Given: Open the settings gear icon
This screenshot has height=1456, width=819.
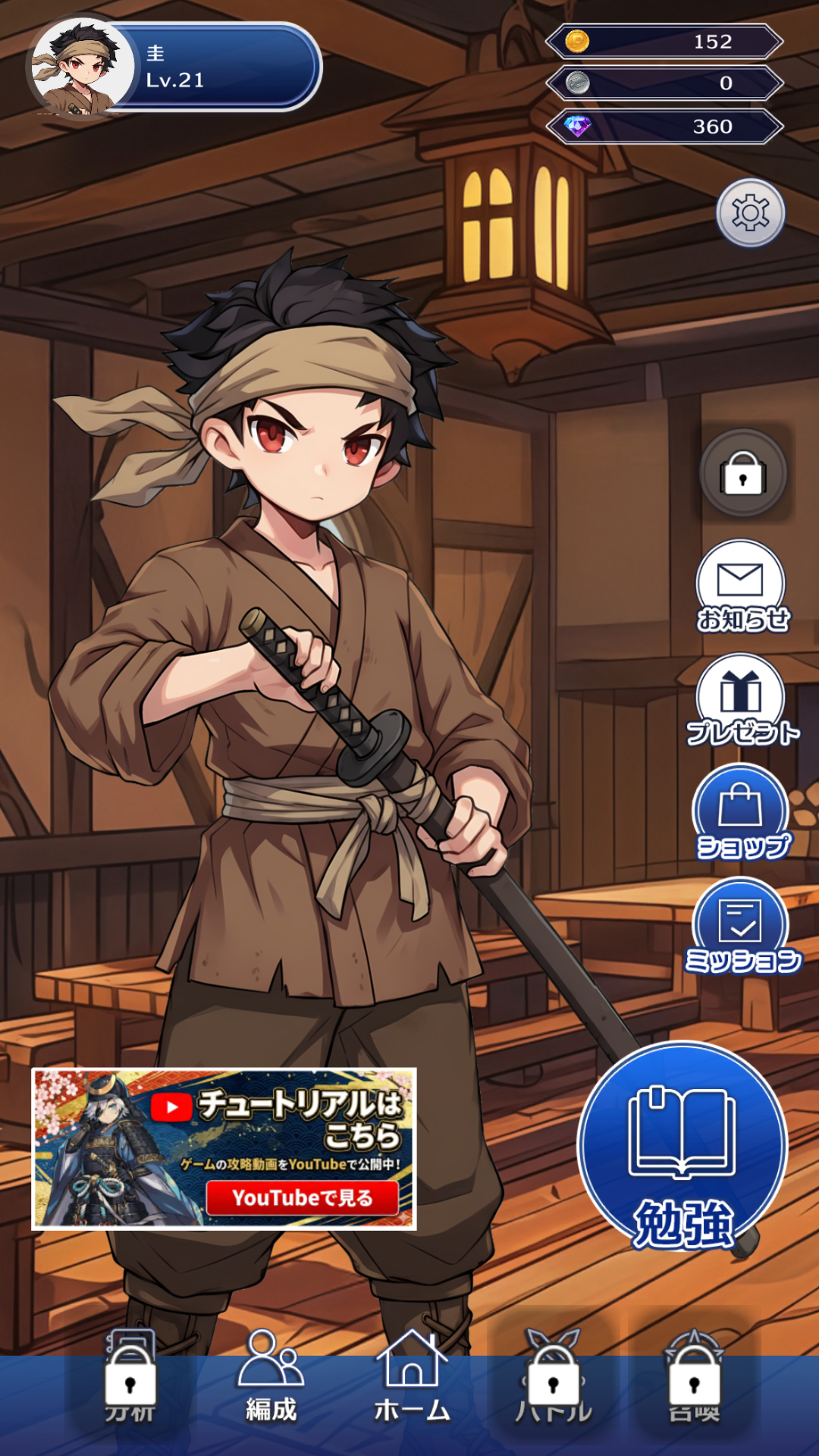Looking at the screenshot, I should tap(750, 213).
